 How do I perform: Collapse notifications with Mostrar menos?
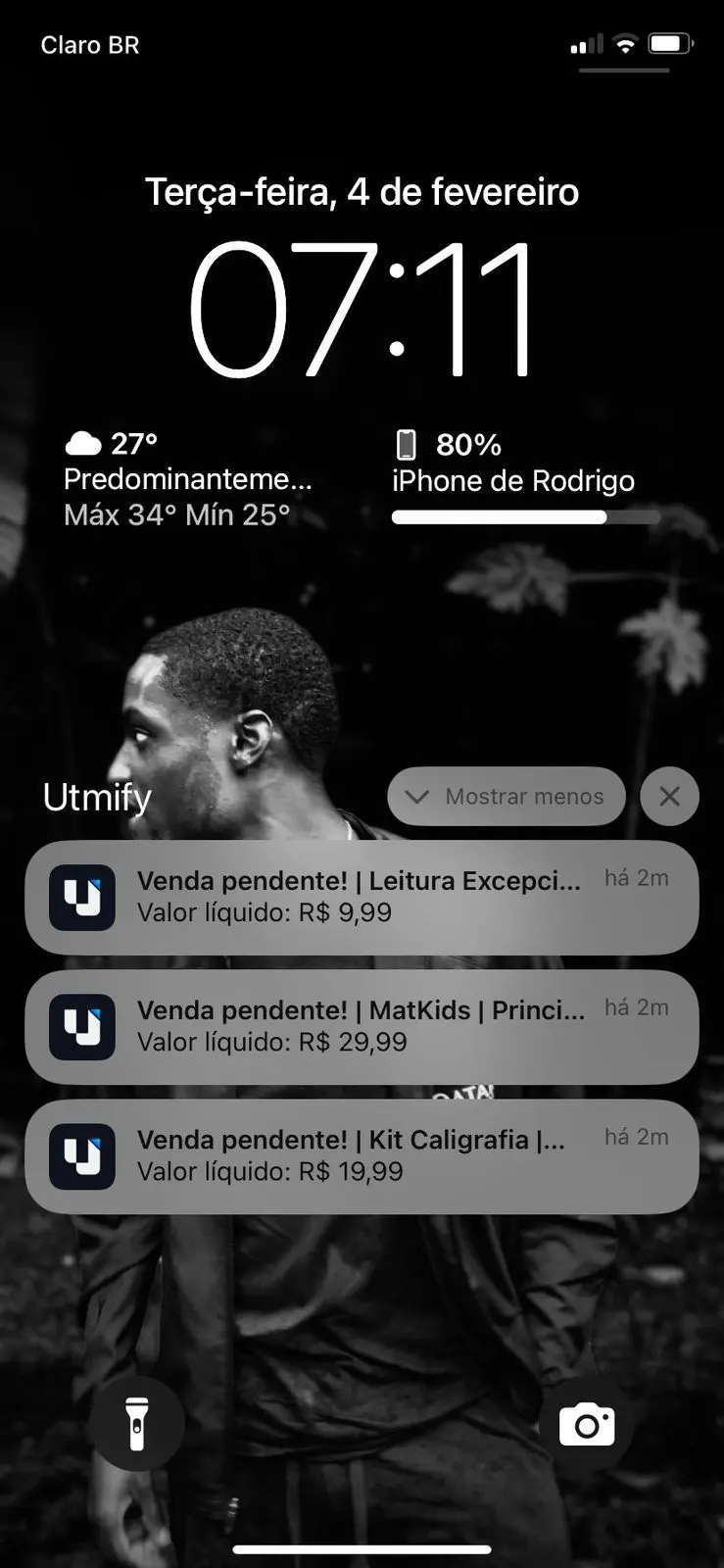coord(507,797)
